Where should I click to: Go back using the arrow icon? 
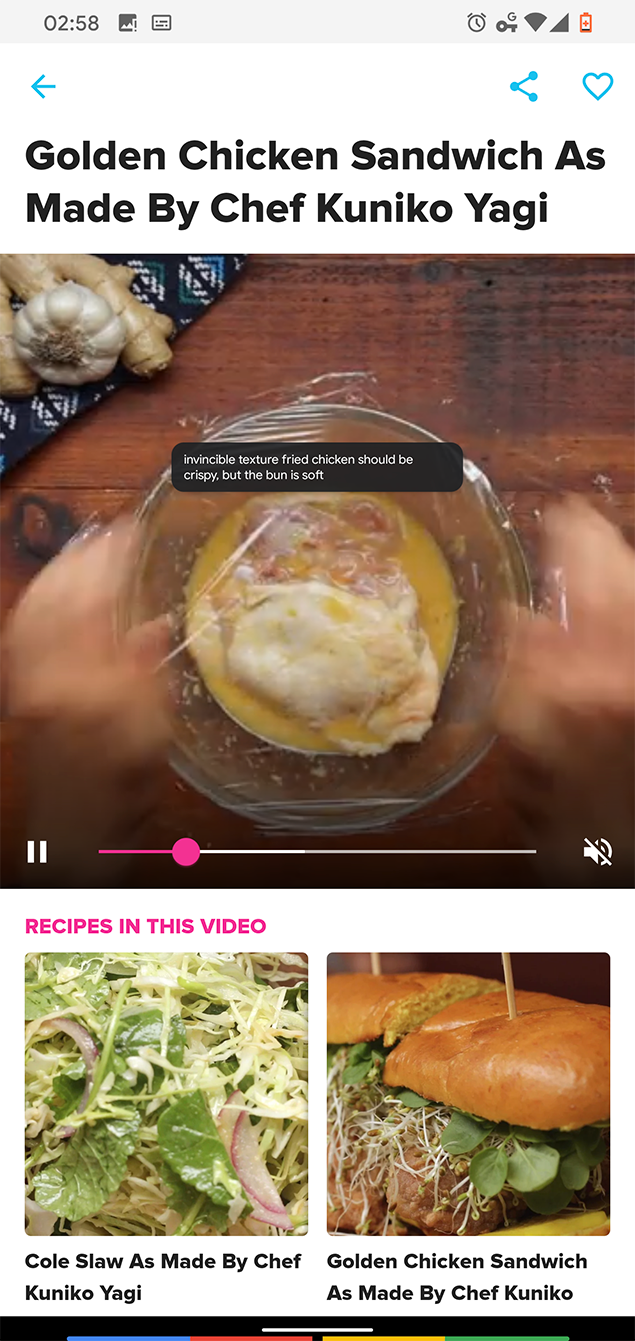(43, 87)
